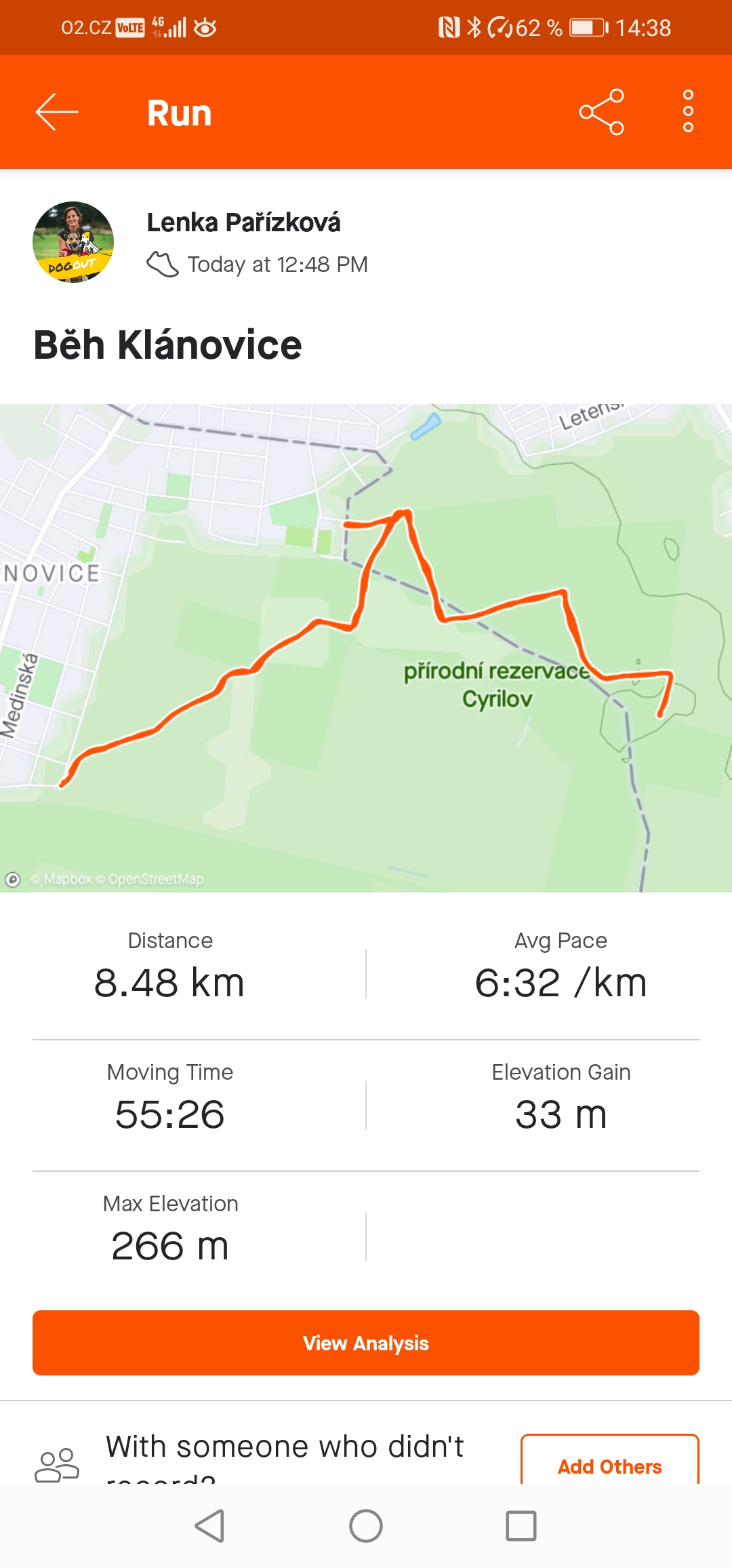
Task: Open recent apps from navigation bar
Action: pos(521,1526)
